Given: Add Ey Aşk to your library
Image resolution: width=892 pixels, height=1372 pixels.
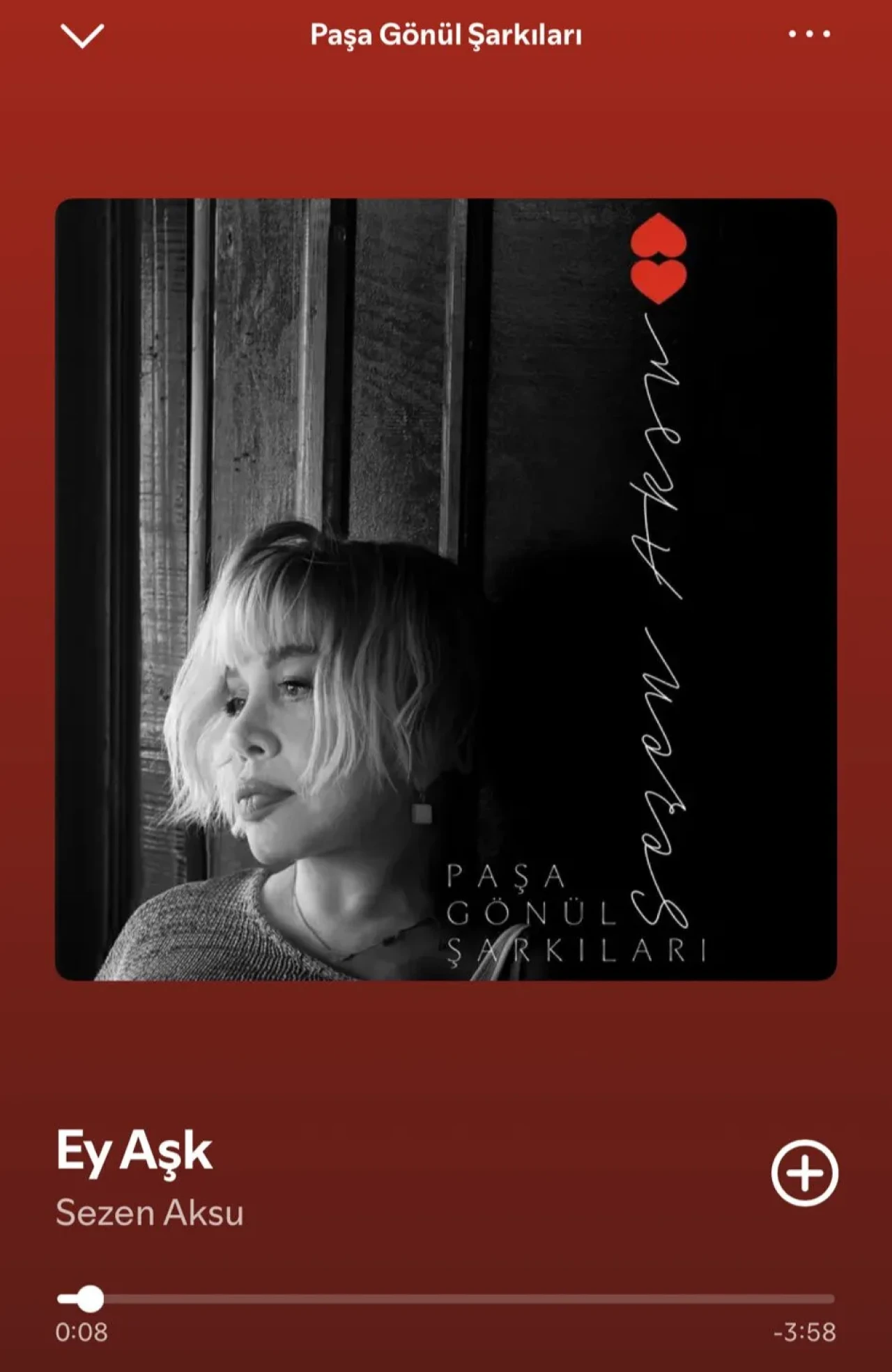Looking at the screenshot, I should pos(804,1173).
